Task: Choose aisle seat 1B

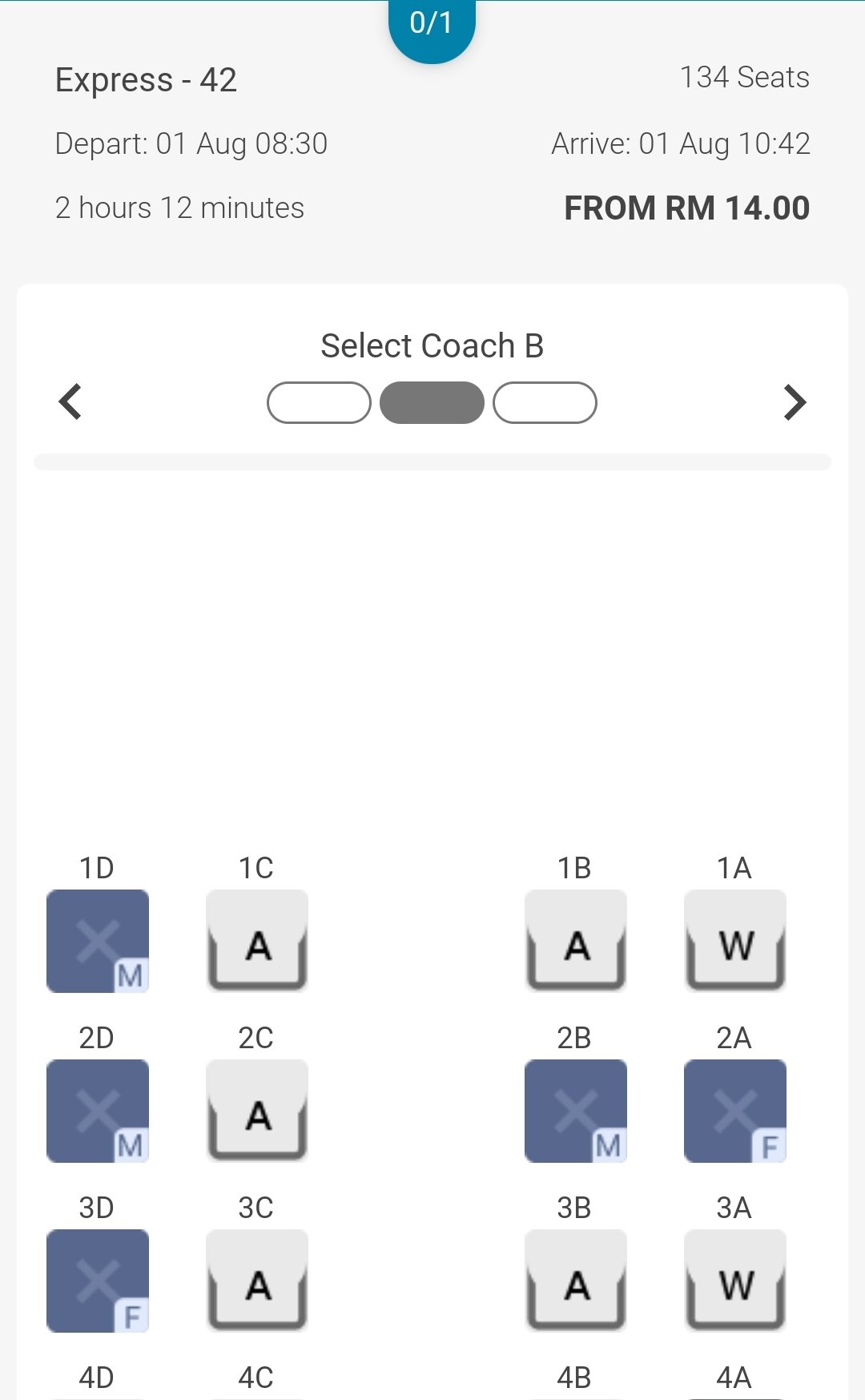Action: [576, 941]
